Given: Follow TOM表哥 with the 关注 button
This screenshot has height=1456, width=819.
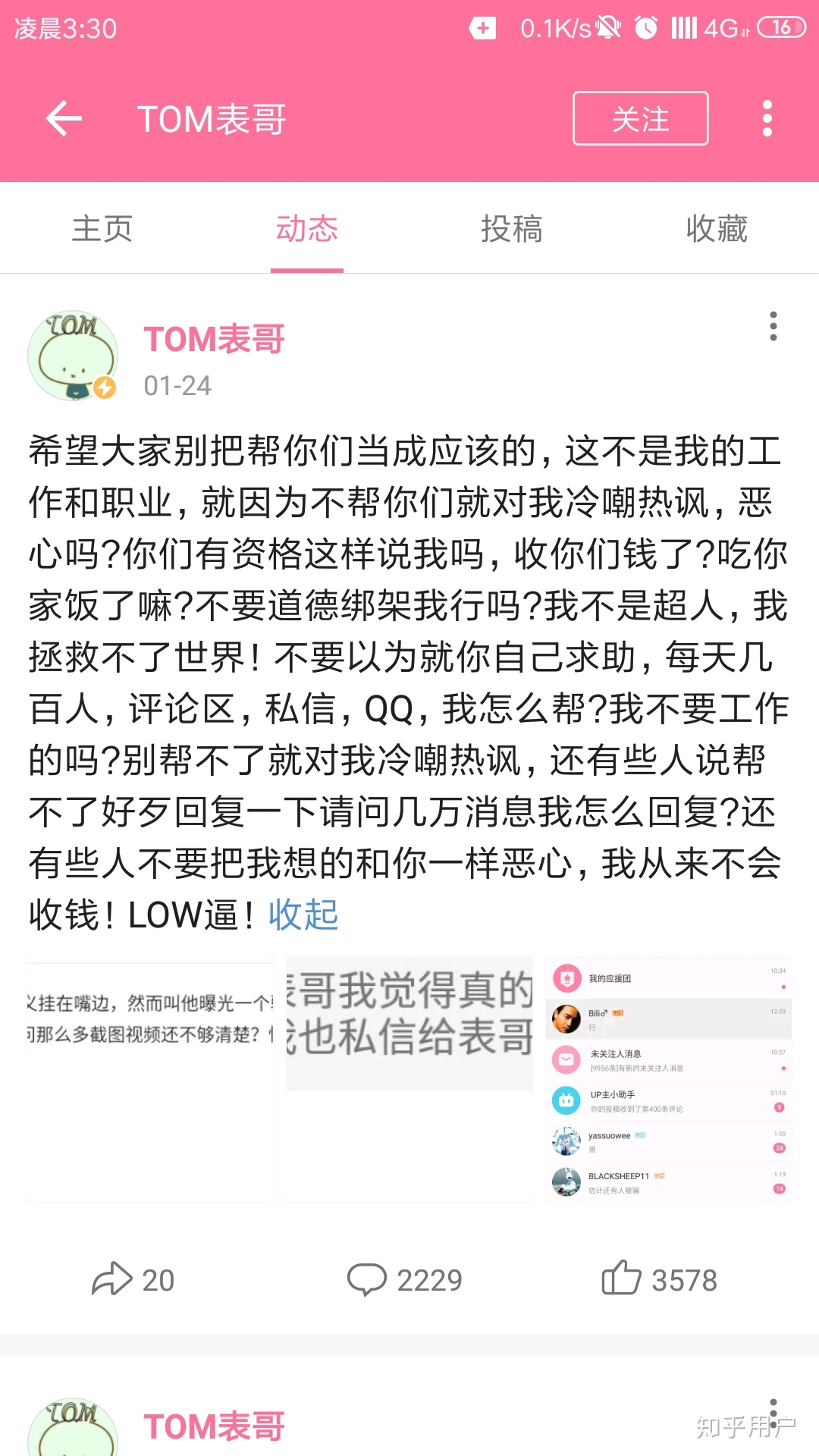Looking at the screenshot, I should click(640, 118).
